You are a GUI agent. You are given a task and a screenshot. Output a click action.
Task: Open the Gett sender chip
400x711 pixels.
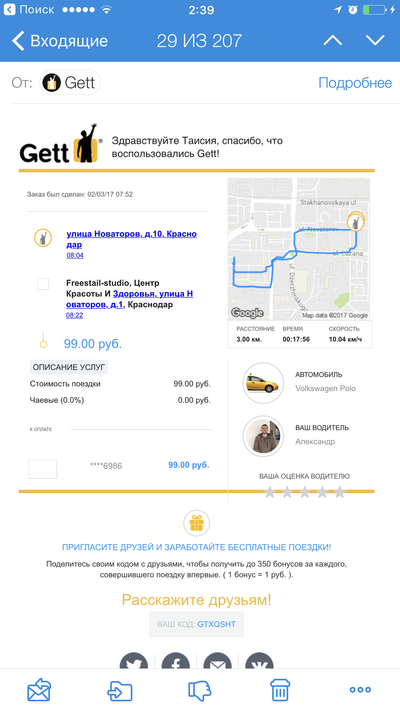pyautogui.click(x=70, y=83)
